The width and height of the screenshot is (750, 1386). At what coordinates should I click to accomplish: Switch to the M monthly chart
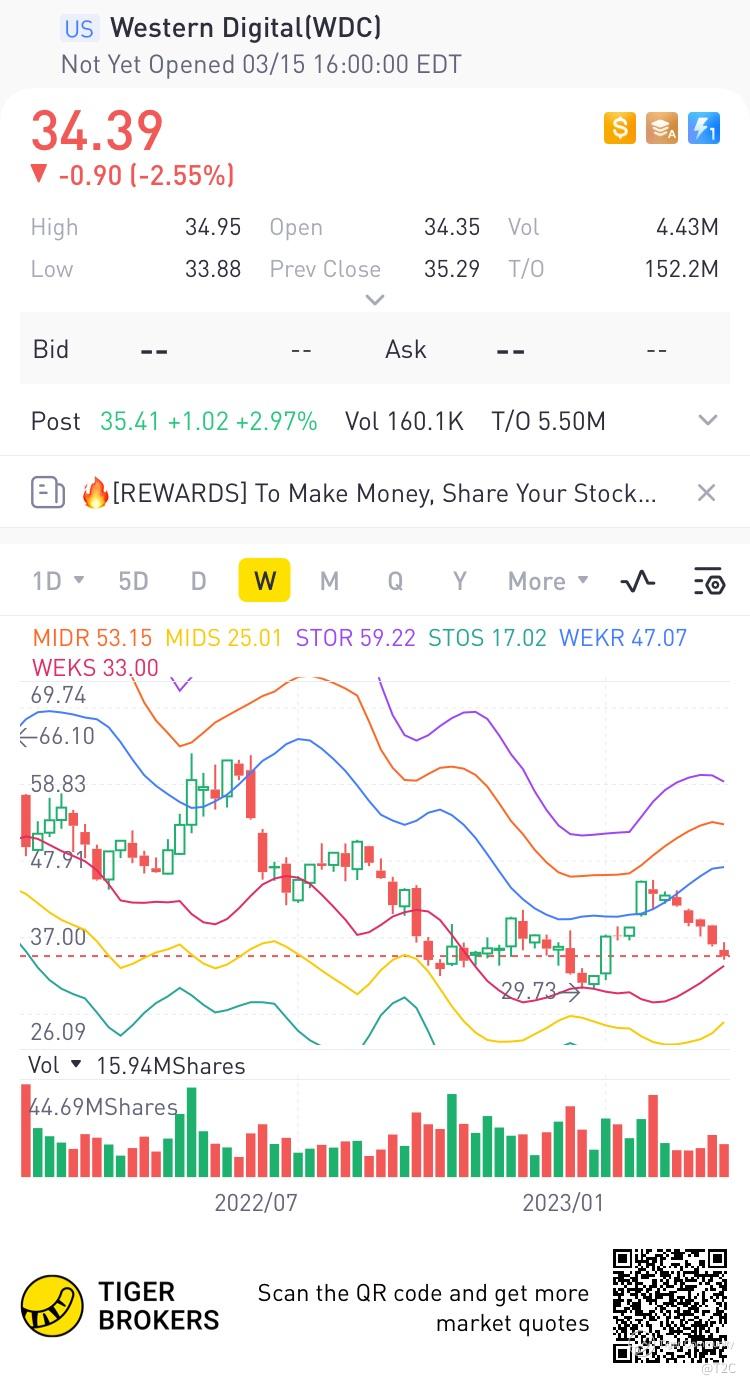click(x=329, y=581)
